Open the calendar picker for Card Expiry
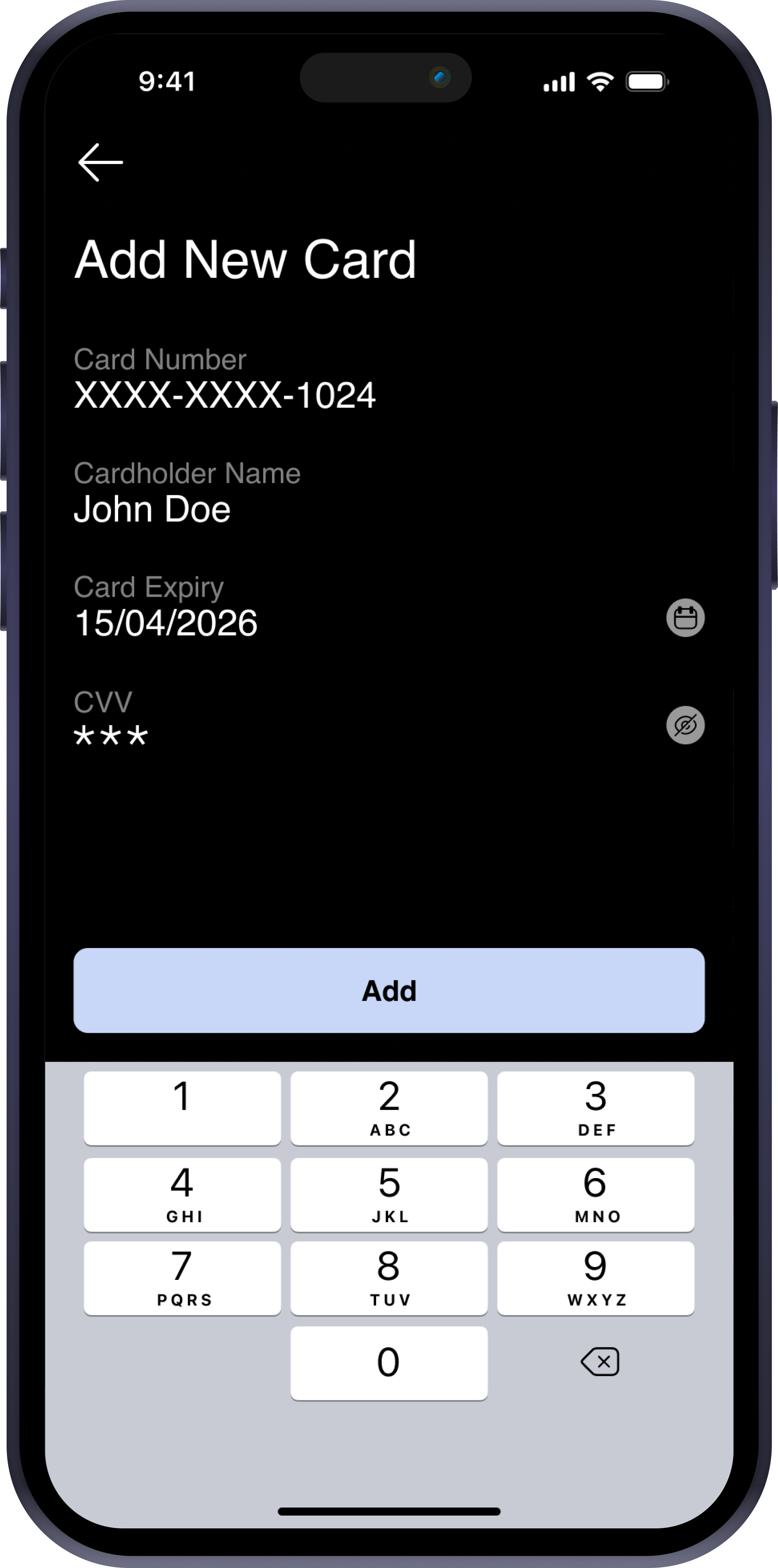This screenshot has width=778, height=1568. pyautogui.click(x=685, y=618)
